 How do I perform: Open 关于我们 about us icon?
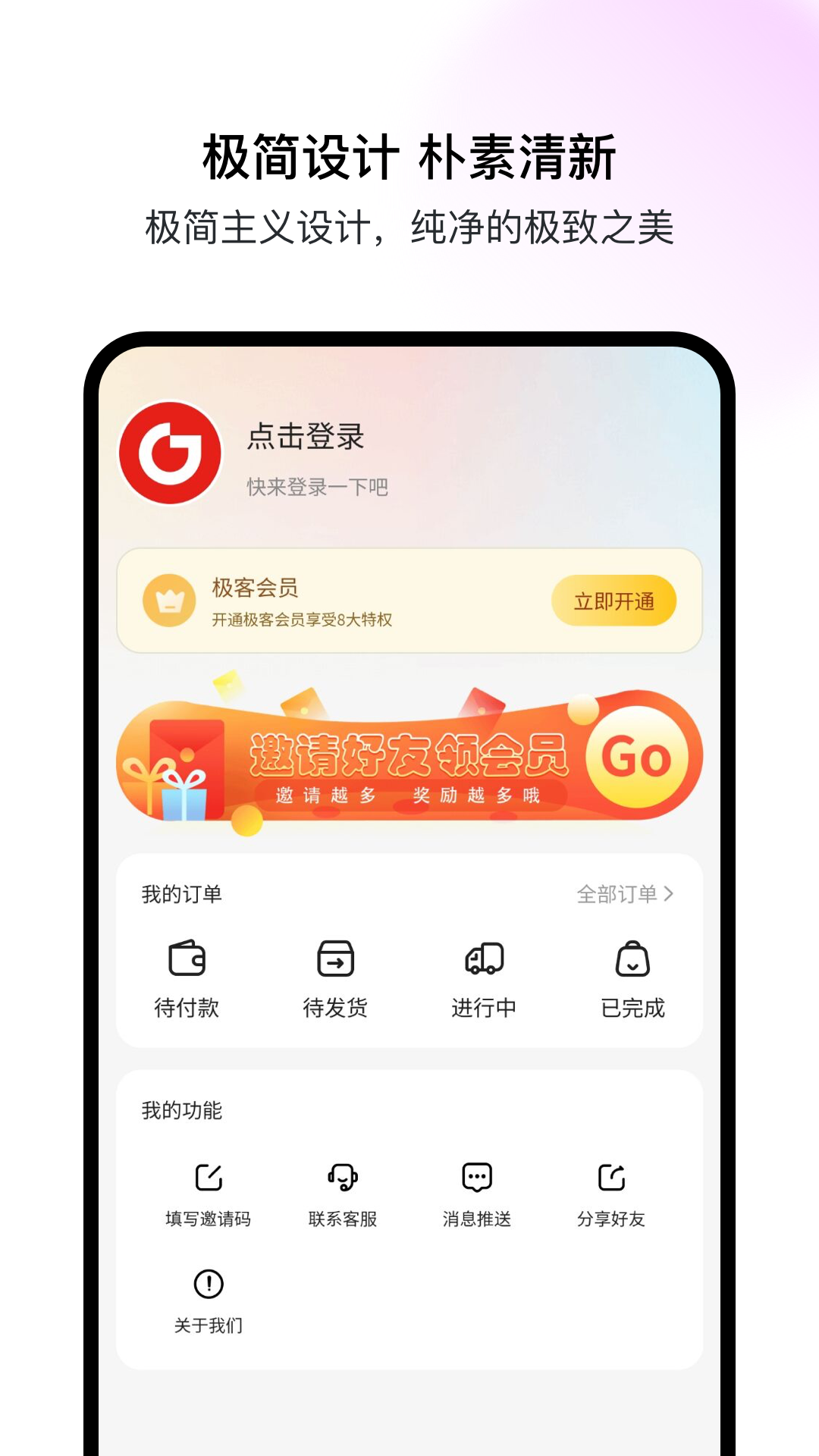[x=208, y=1285]
